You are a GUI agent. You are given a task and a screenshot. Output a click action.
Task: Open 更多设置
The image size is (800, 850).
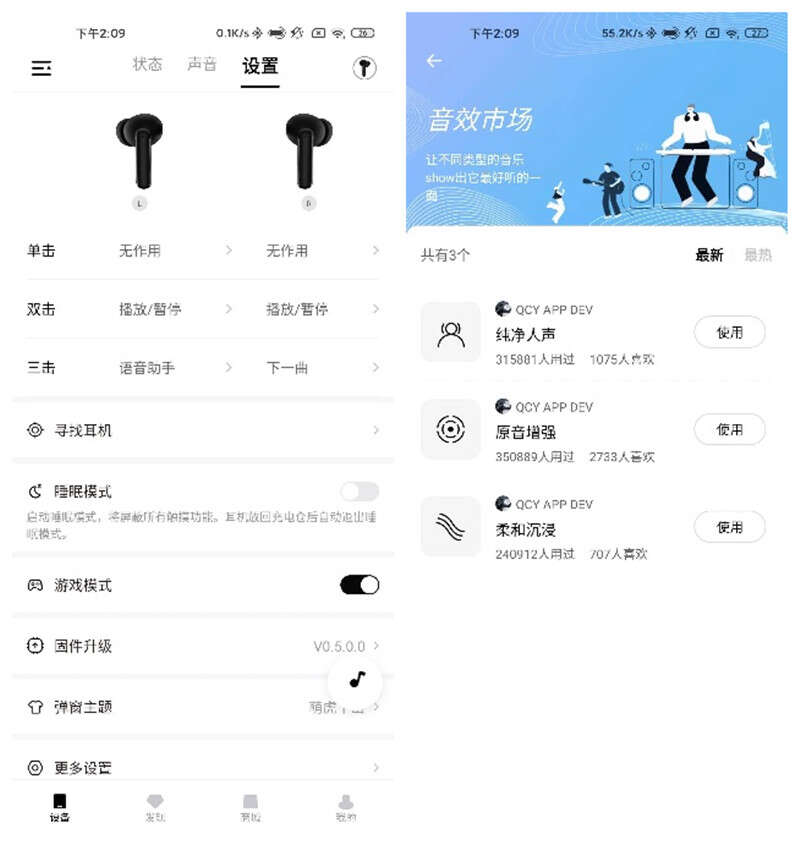pyautogui.click(x=200, y=768)
